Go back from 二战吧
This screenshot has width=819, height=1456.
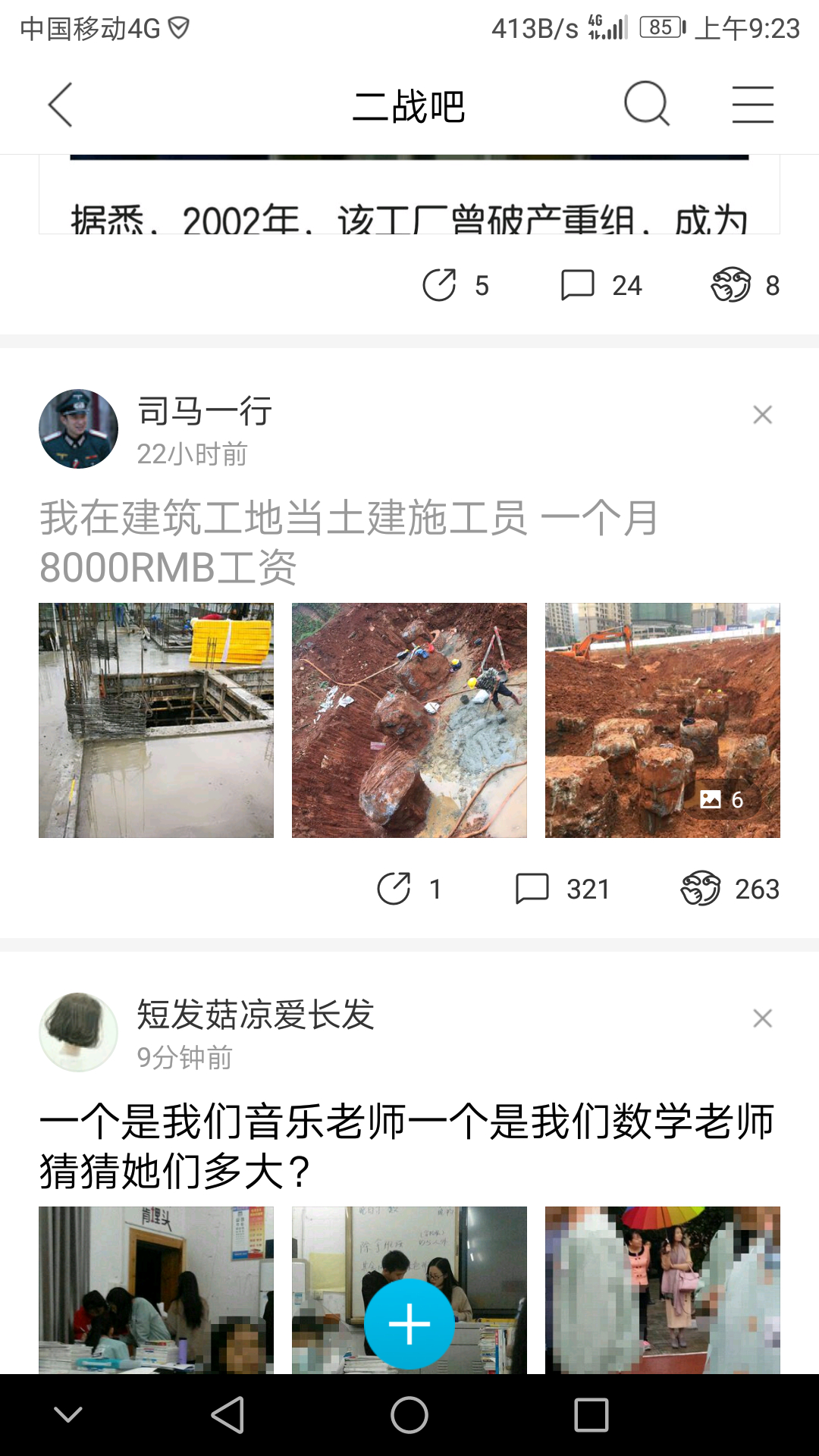click(61, 105)
